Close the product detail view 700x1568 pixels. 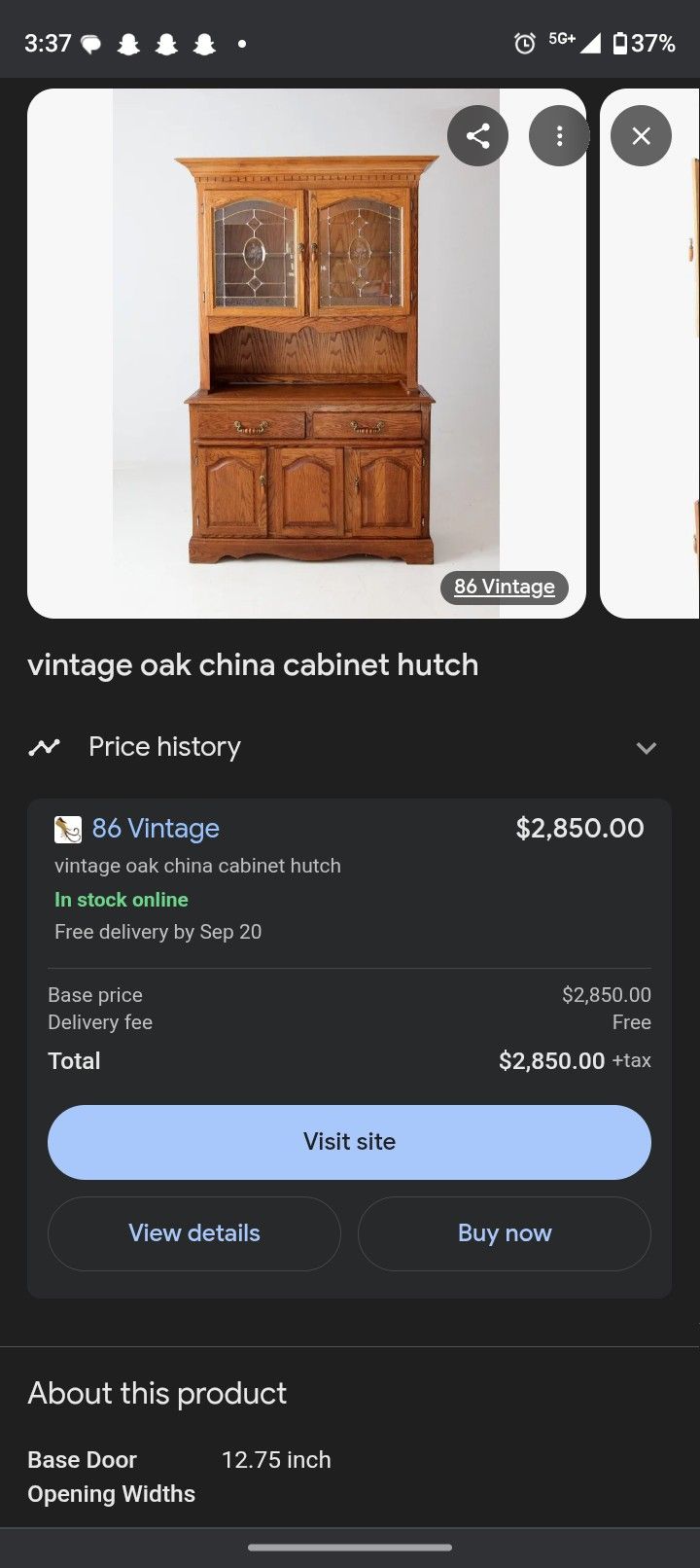641,135
